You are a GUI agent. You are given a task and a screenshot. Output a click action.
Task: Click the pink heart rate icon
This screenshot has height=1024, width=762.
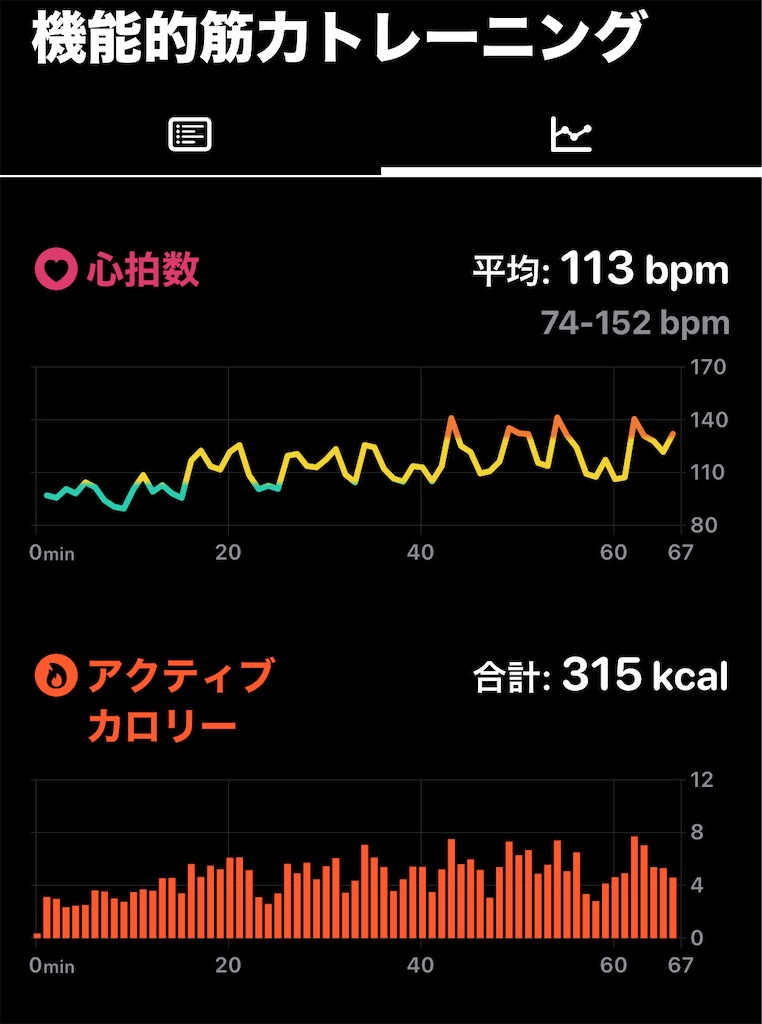coord(55,270)
